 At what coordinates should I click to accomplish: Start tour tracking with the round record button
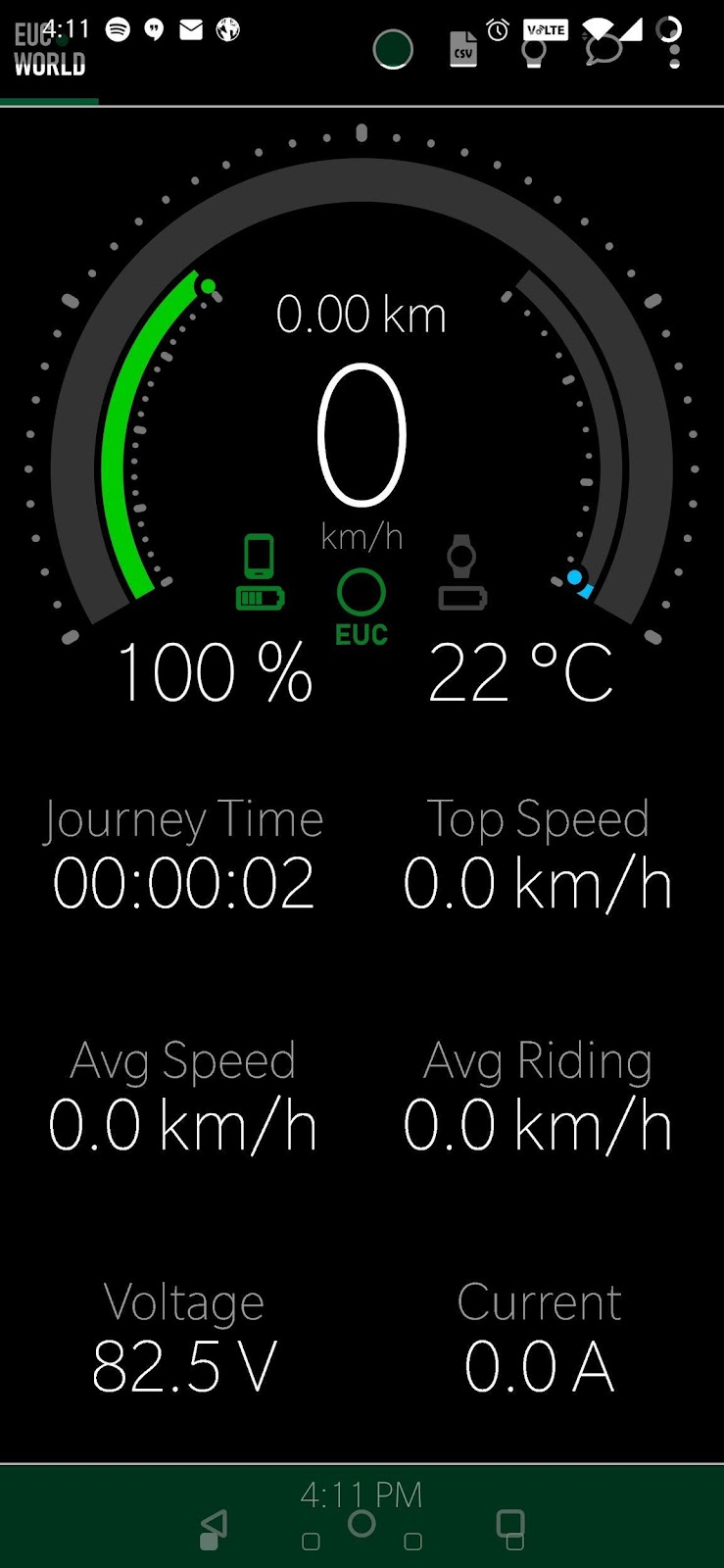click(393, 49)
